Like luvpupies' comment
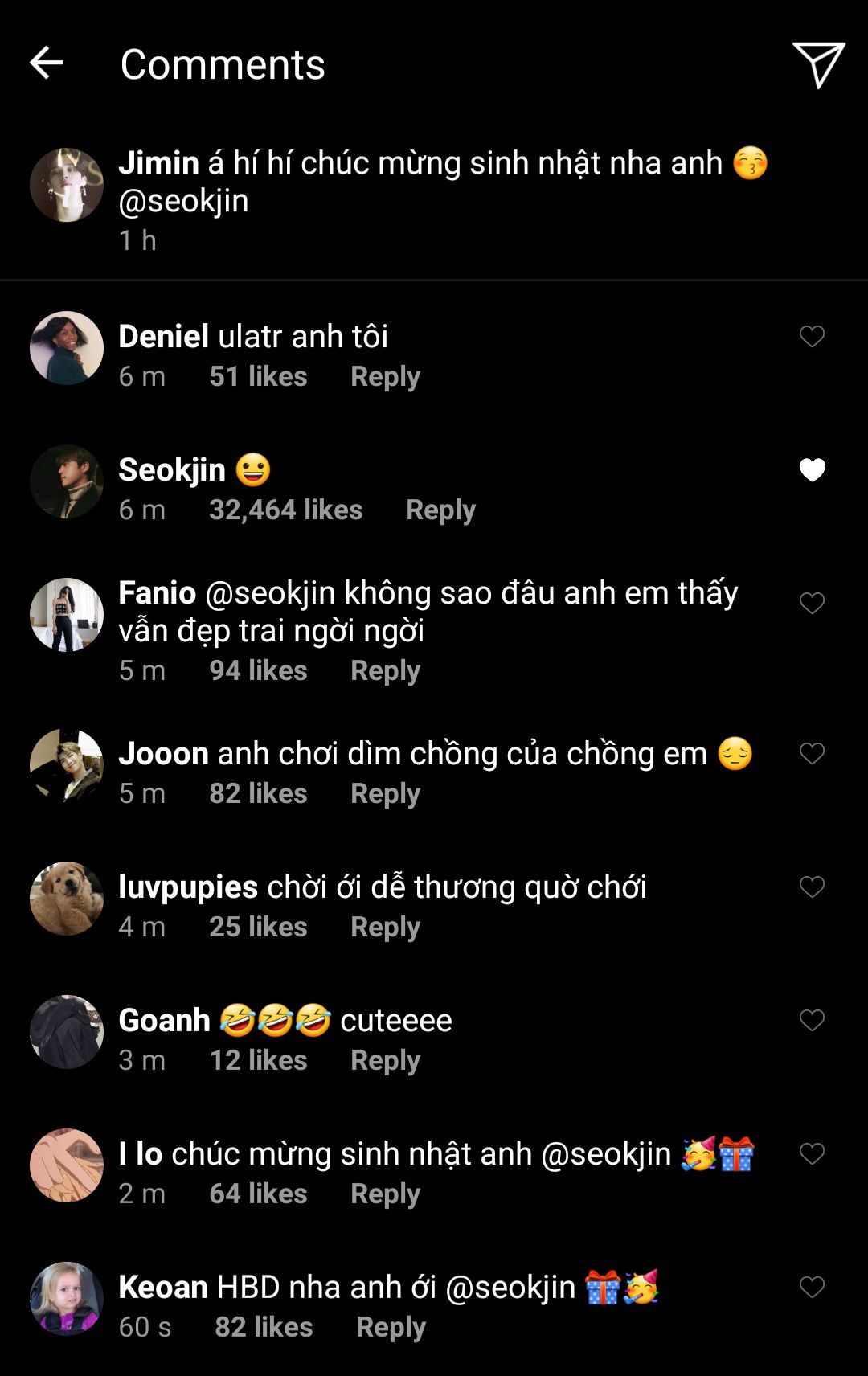The width and height of the screenshot is (868, 1376). [x=812, y=887]
